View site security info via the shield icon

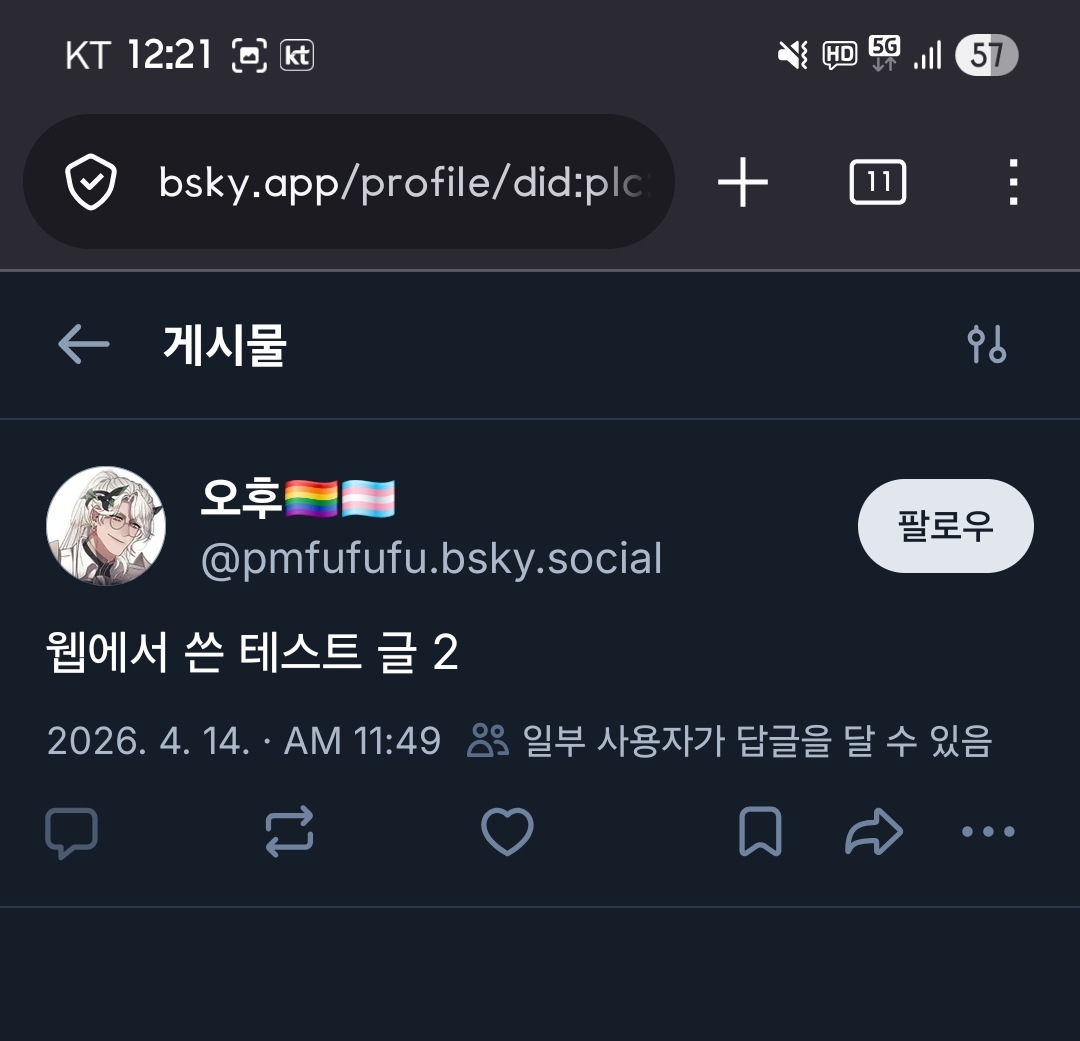point(91,182)
